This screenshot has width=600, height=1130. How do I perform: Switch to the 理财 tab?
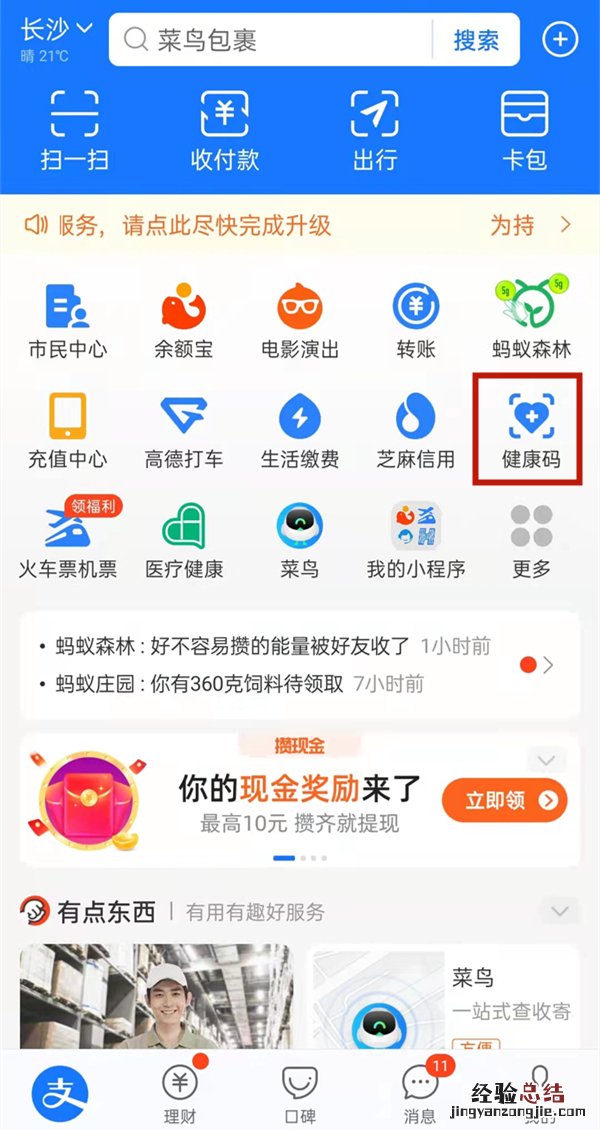[x=180, y=1093]
